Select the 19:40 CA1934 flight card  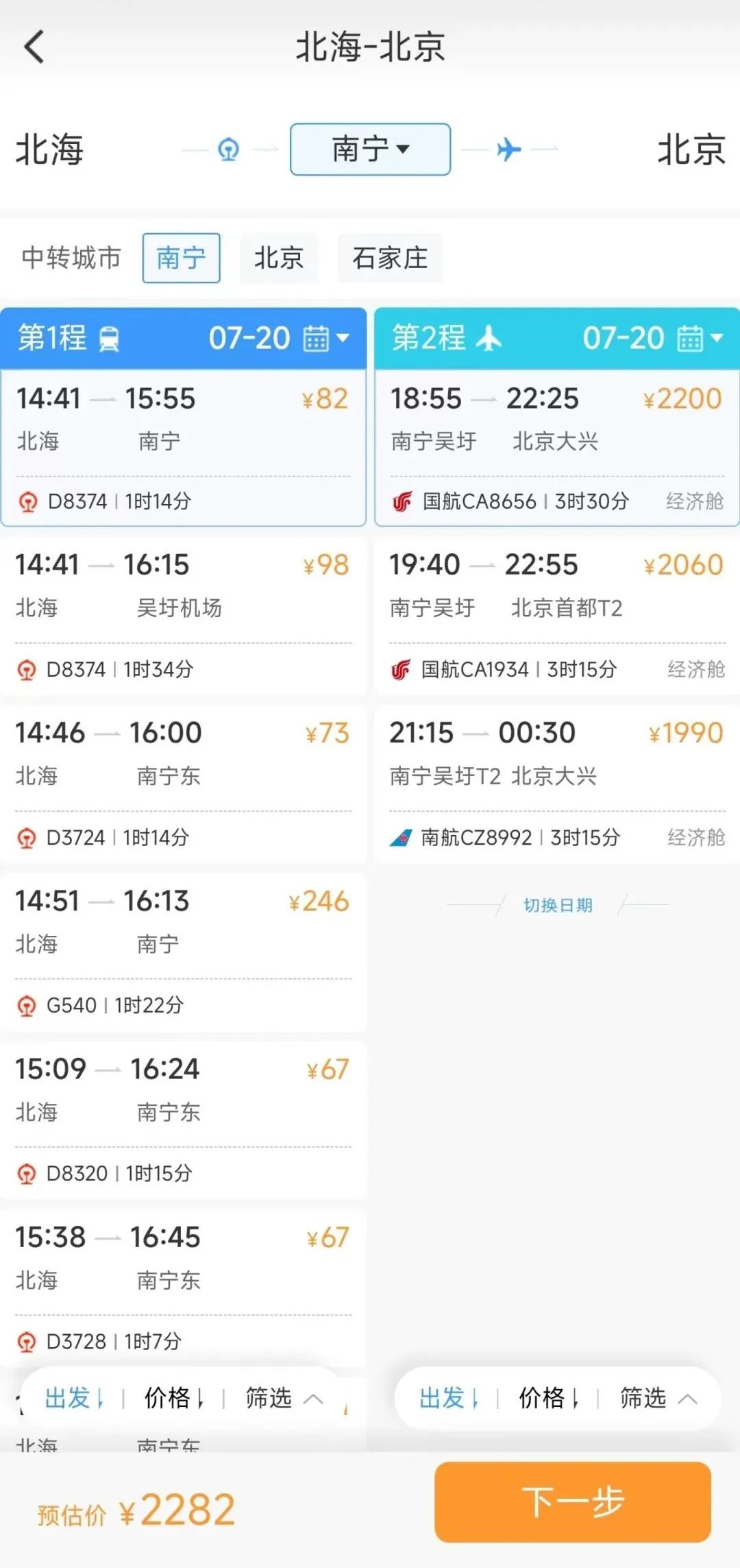[x=555, y=616]
